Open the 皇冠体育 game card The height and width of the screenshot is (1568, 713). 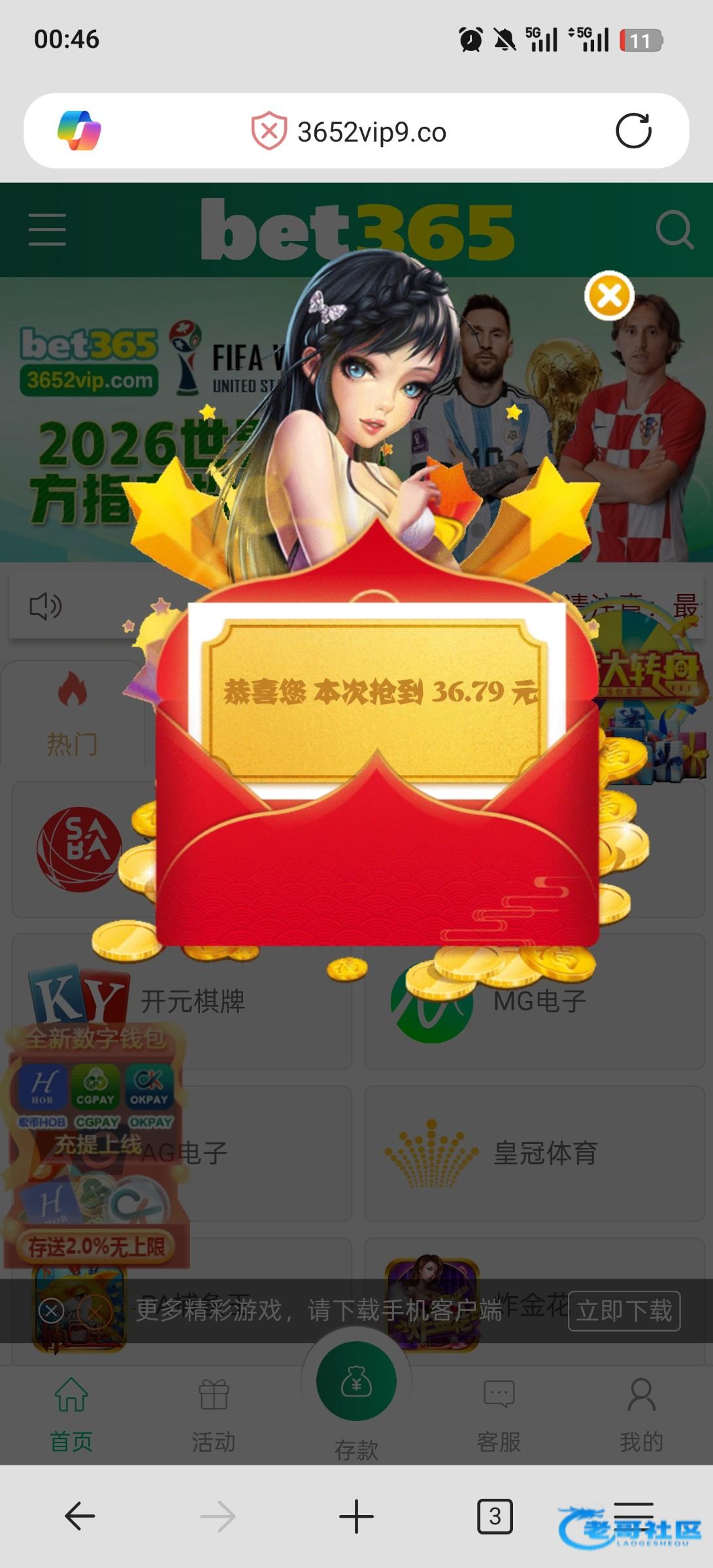pos(534,1154)
